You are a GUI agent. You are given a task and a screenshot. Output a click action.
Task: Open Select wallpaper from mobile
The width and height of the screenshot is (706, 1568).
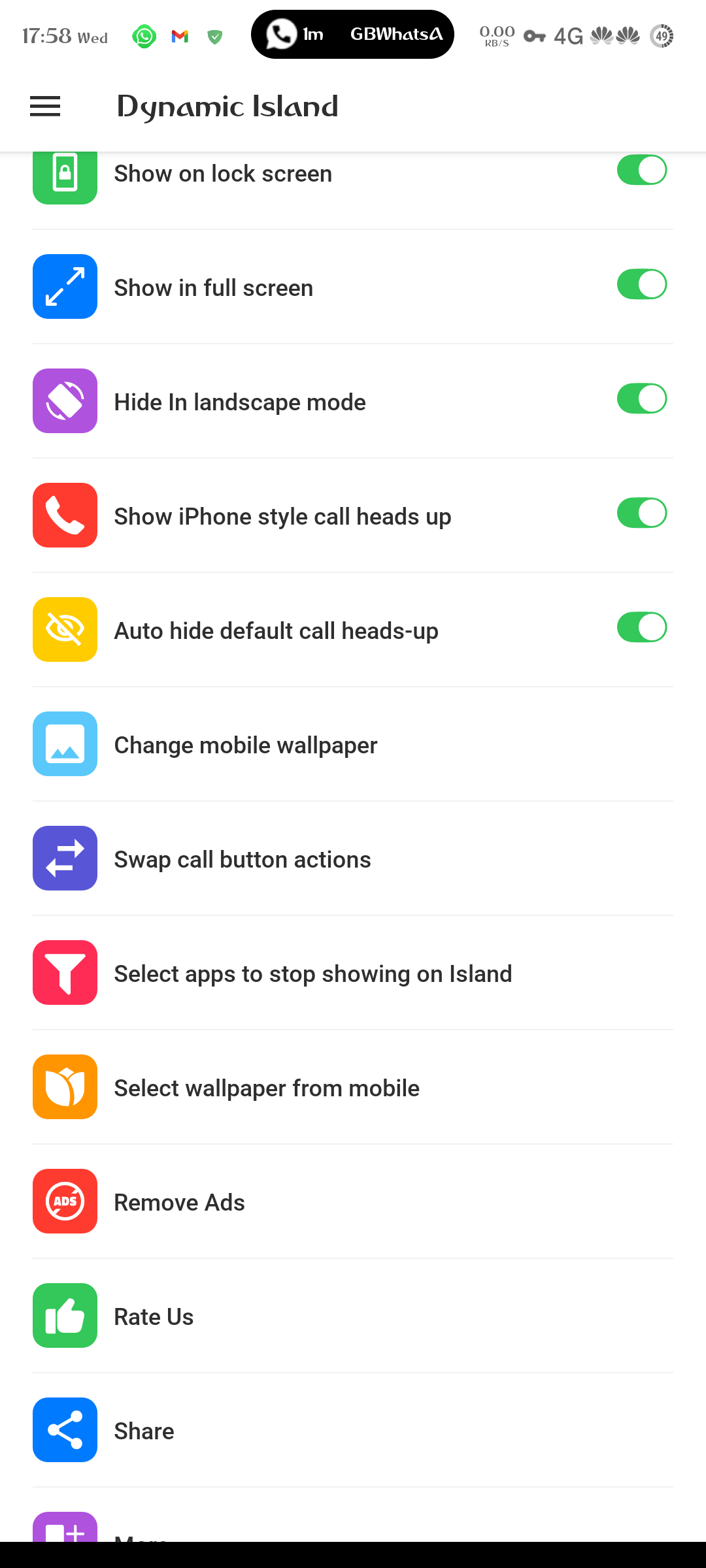267,1088
